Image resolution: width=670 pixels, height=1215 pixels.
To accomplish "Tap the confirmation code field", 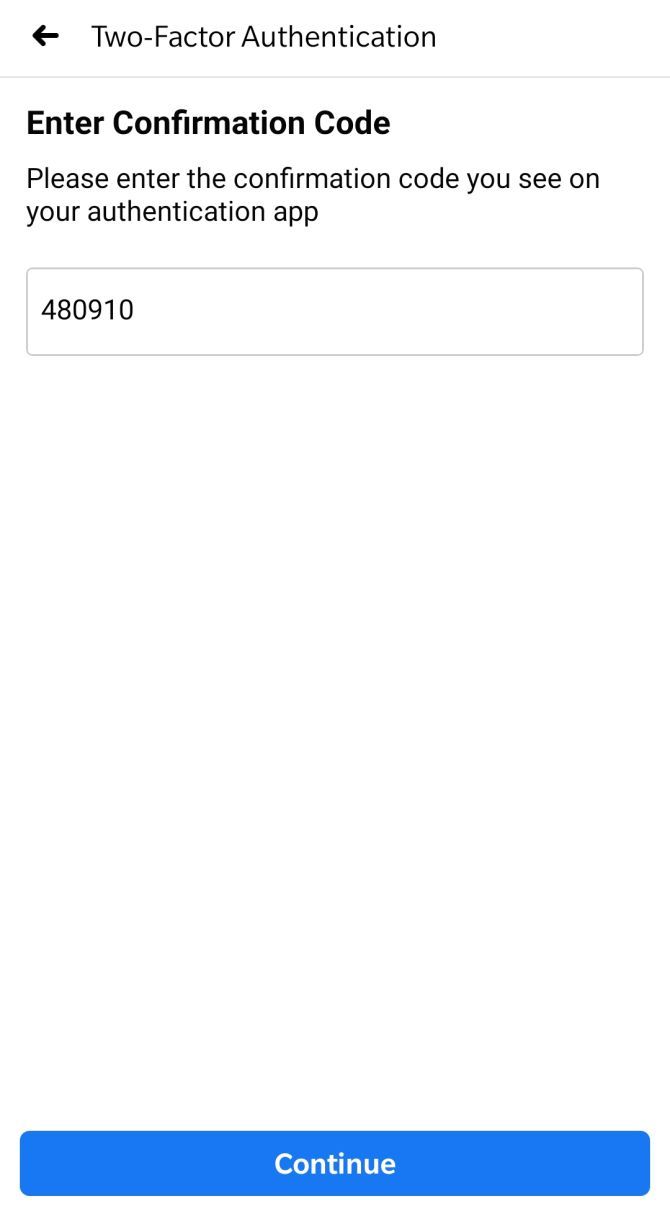I will point(334,311).
